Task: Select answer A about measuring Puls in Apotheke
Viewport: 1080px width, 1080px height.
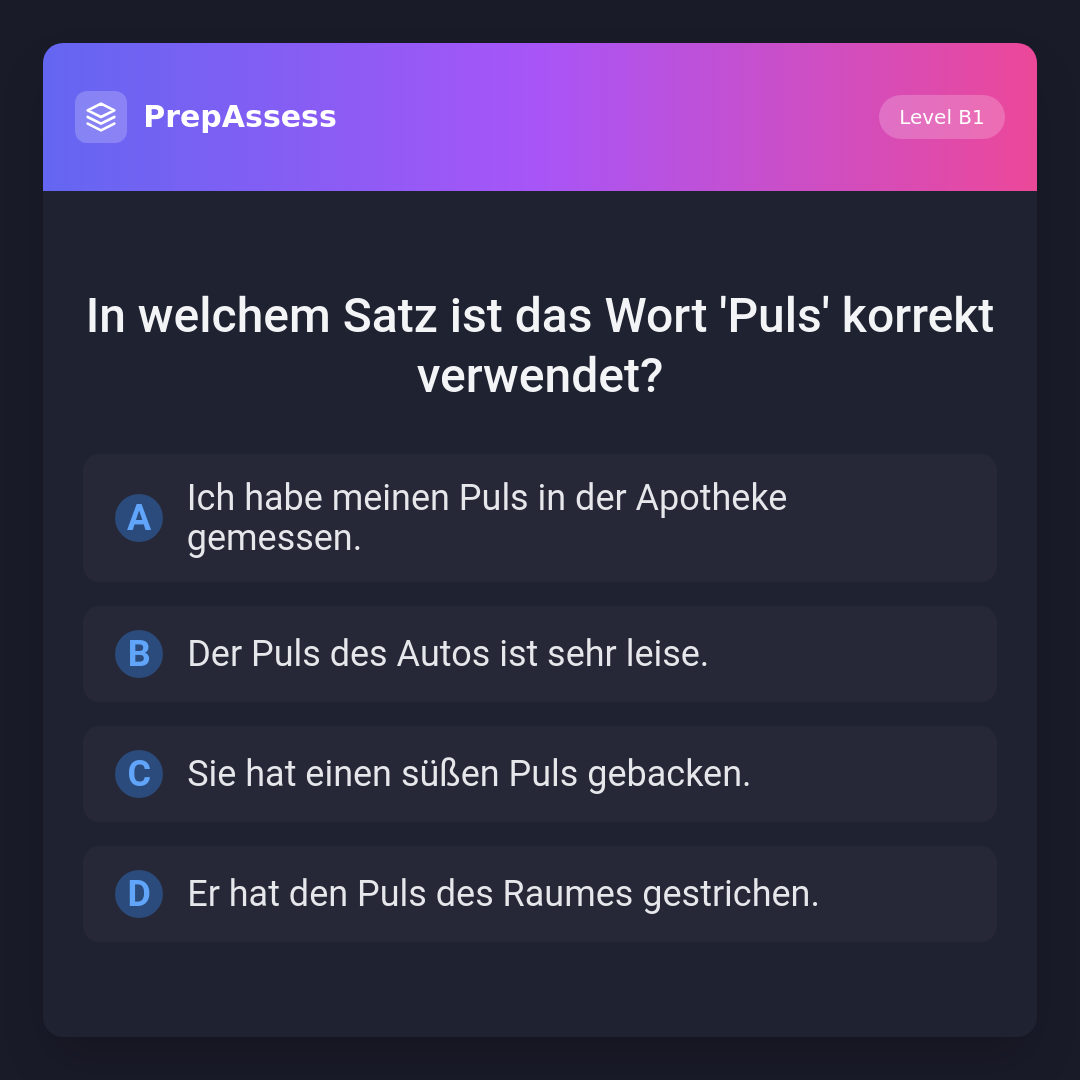Action: (540, 518)
